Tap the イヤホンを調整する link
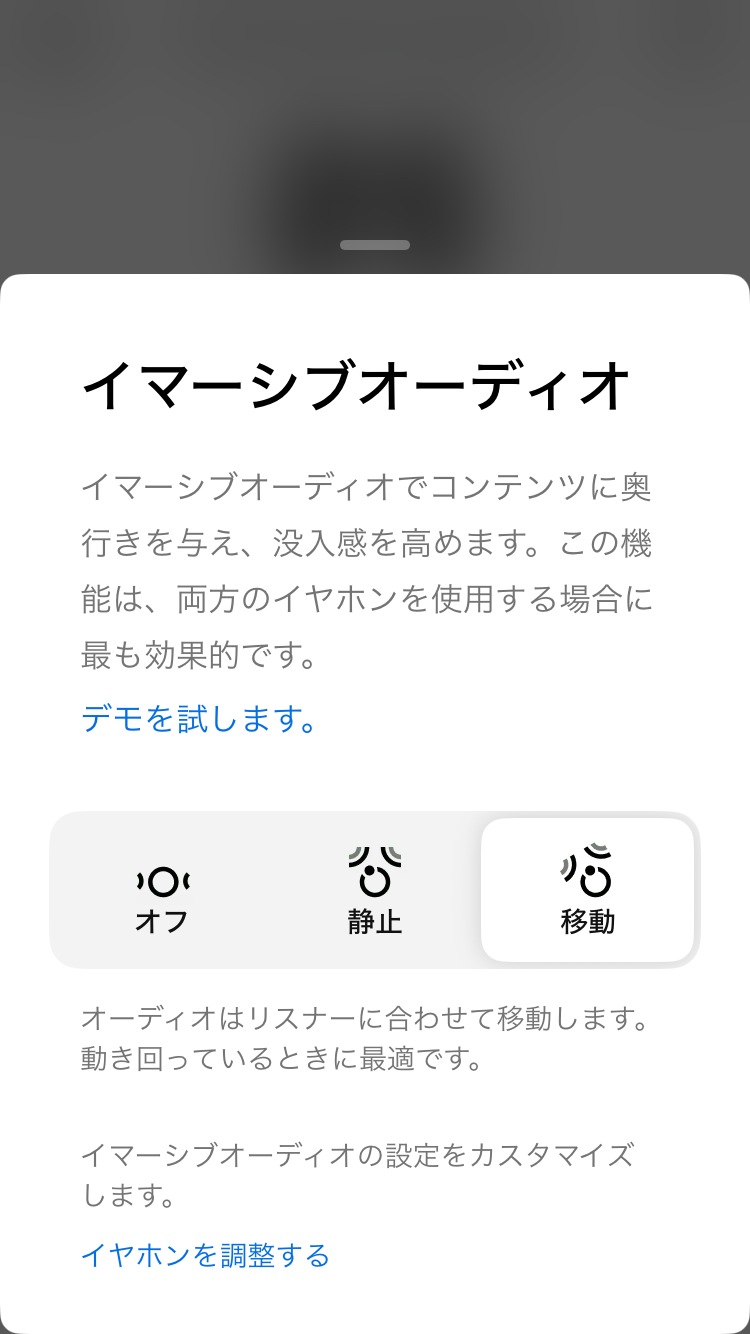750x1334 pixels. click(205, 1255)
